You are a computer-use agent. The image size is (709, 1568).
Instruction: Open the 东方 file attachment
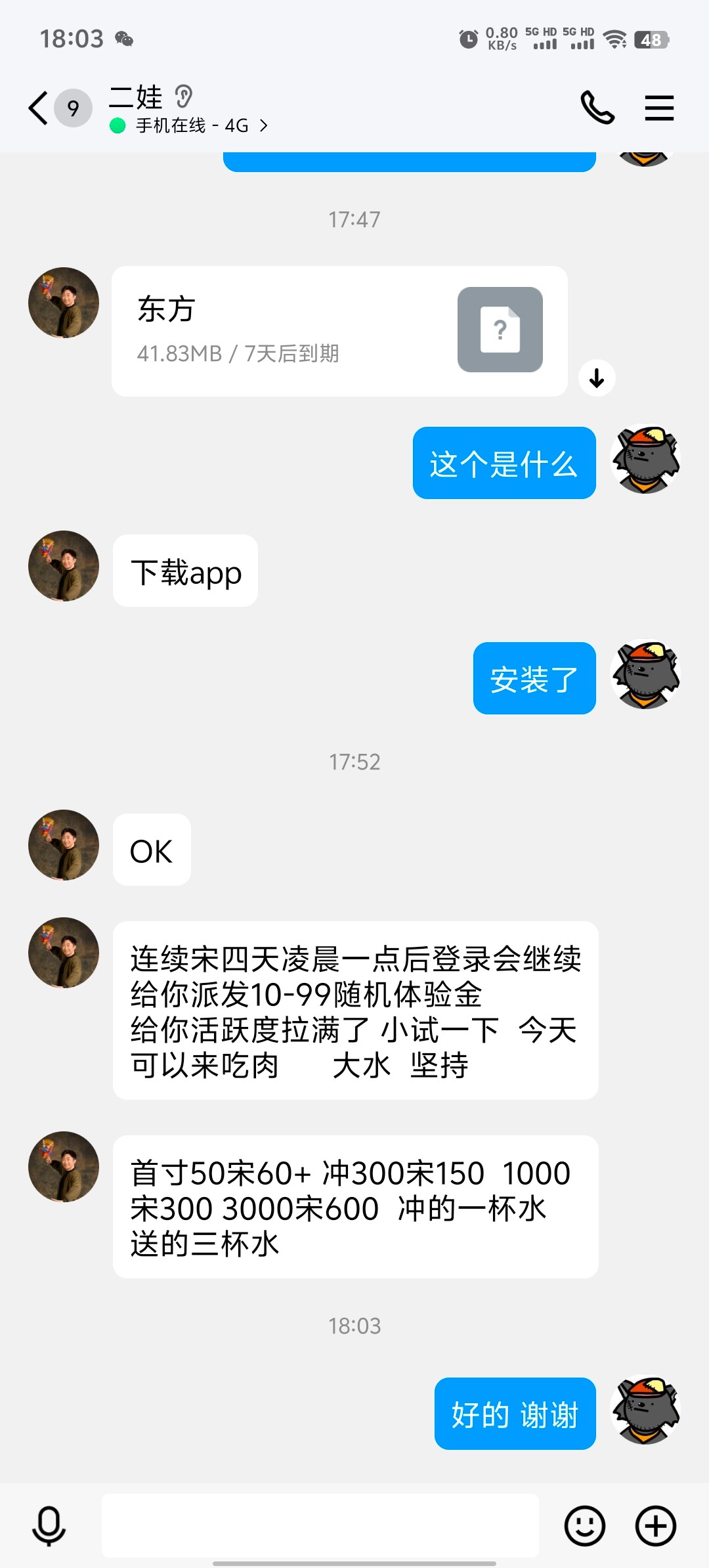click(x=339, y=331)
